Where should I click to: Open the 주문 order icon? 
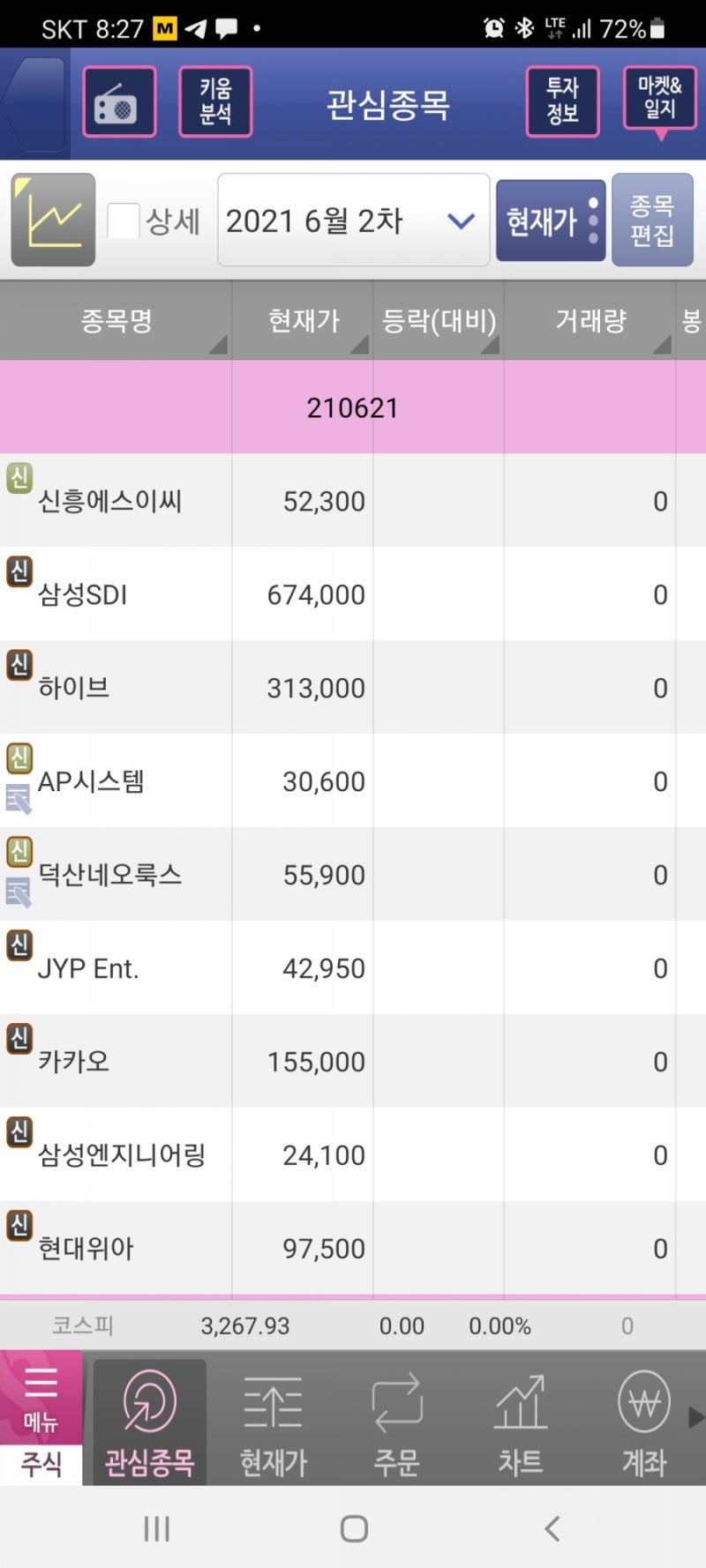[397, 1420]
